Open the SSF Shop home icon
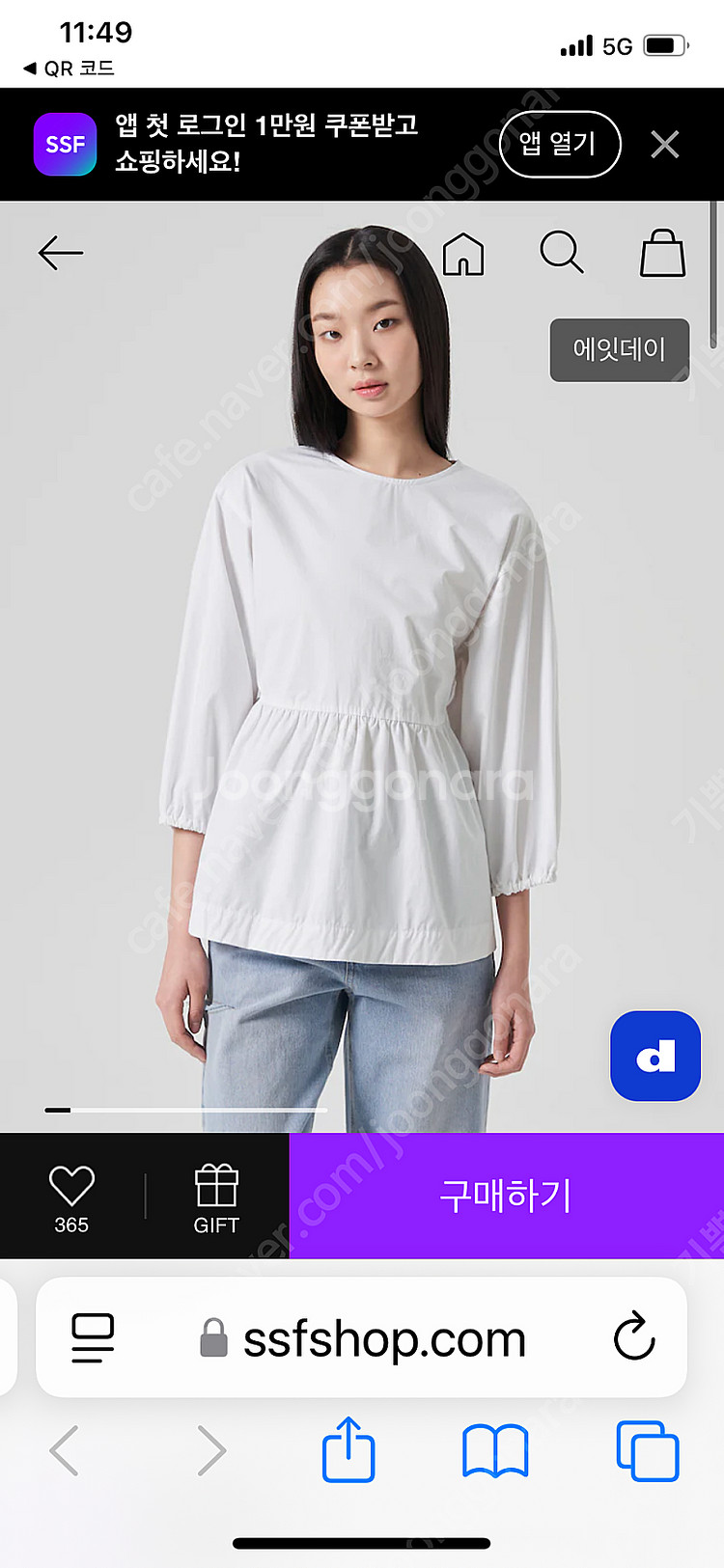724x1568 pixels. pyautogui.click(x=463, y=254)
